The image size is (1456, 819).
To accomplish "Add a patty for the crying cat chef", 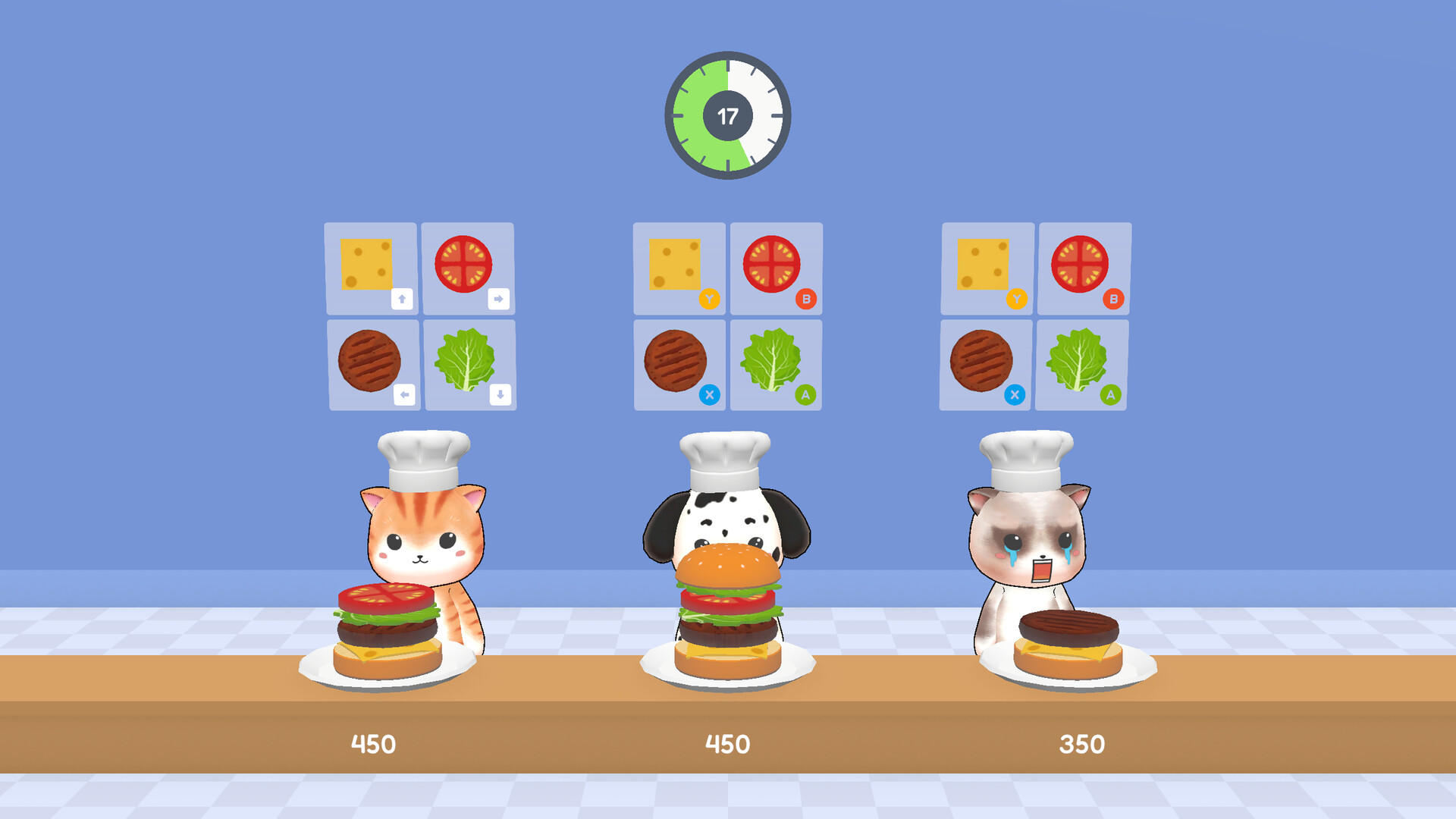I will 985,365.
